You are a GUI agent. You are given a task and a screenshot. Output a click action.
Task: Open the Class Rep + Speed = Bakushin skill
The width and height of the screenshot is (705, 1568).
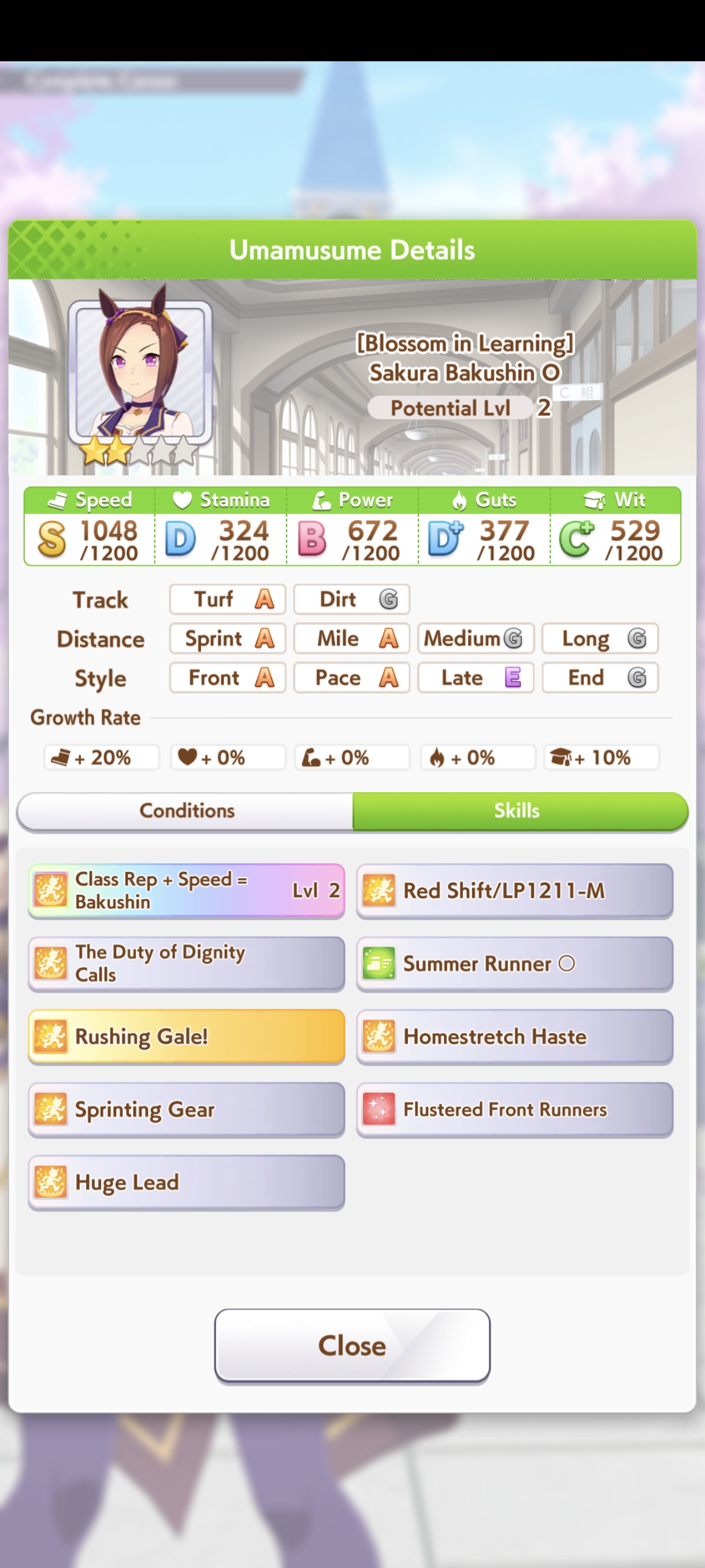pyautogui.click(x=186, y=890)
